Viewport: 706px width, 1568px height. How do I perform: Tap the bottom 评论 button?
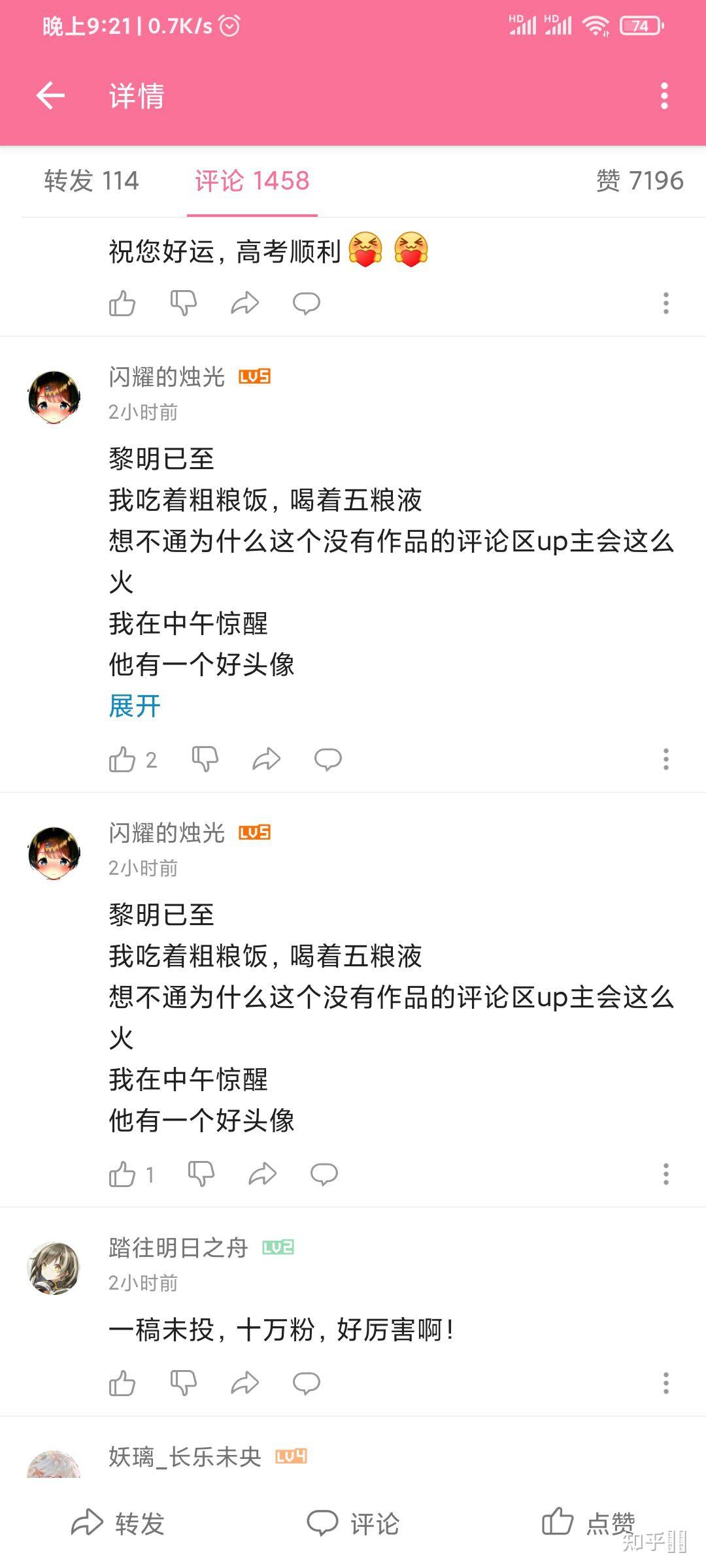click(x=353, y=1523)
